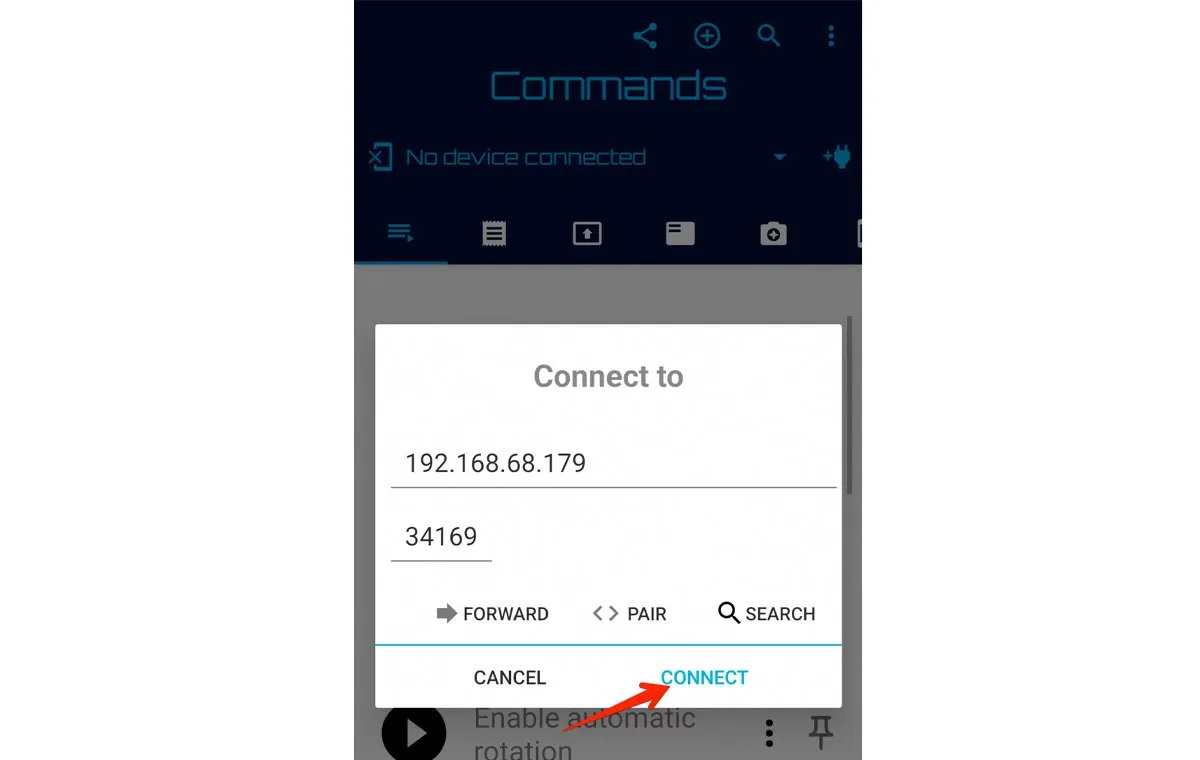Open the search magnifier in app bar
1200x760 pixels.
(768, 37)
